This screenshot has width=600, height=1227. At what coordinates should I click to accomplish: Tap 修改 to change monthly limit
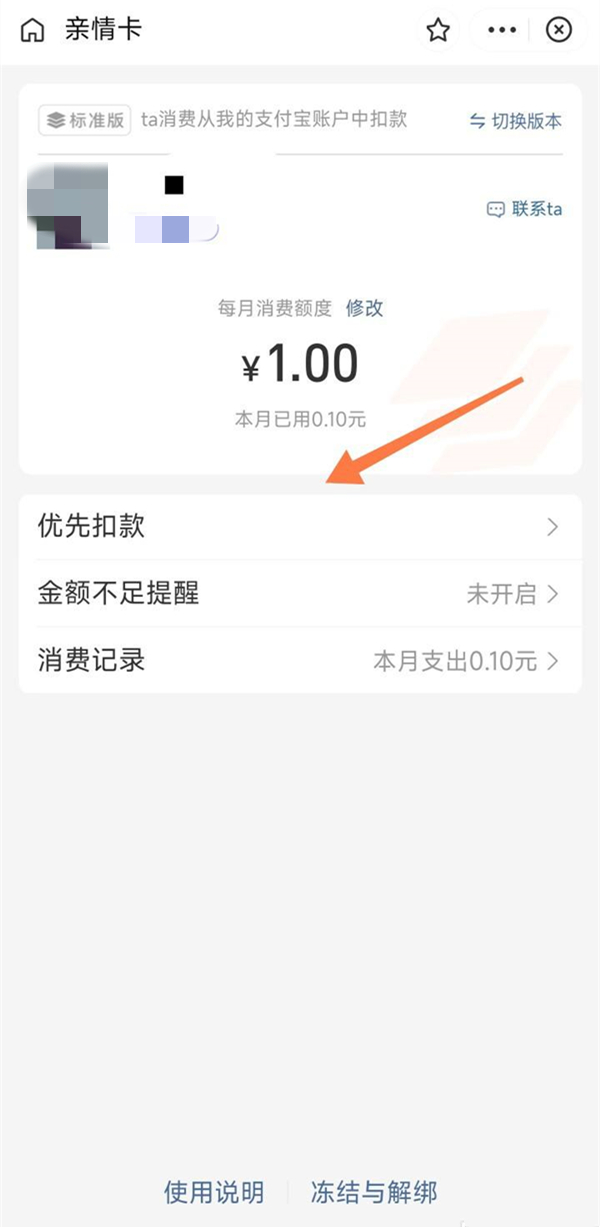[x=364, y=308]
